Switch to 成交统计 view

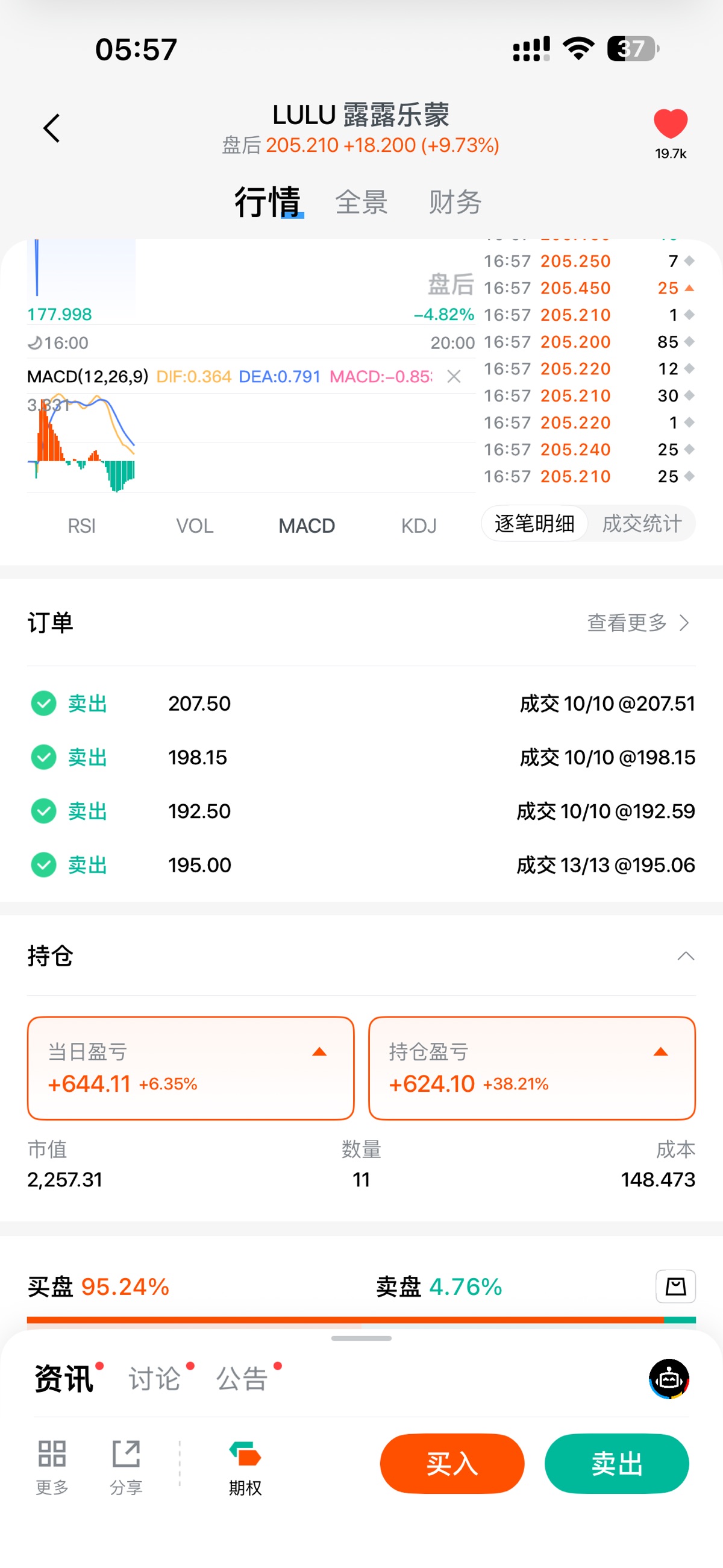pyautogui.click(x=642, y=523)
